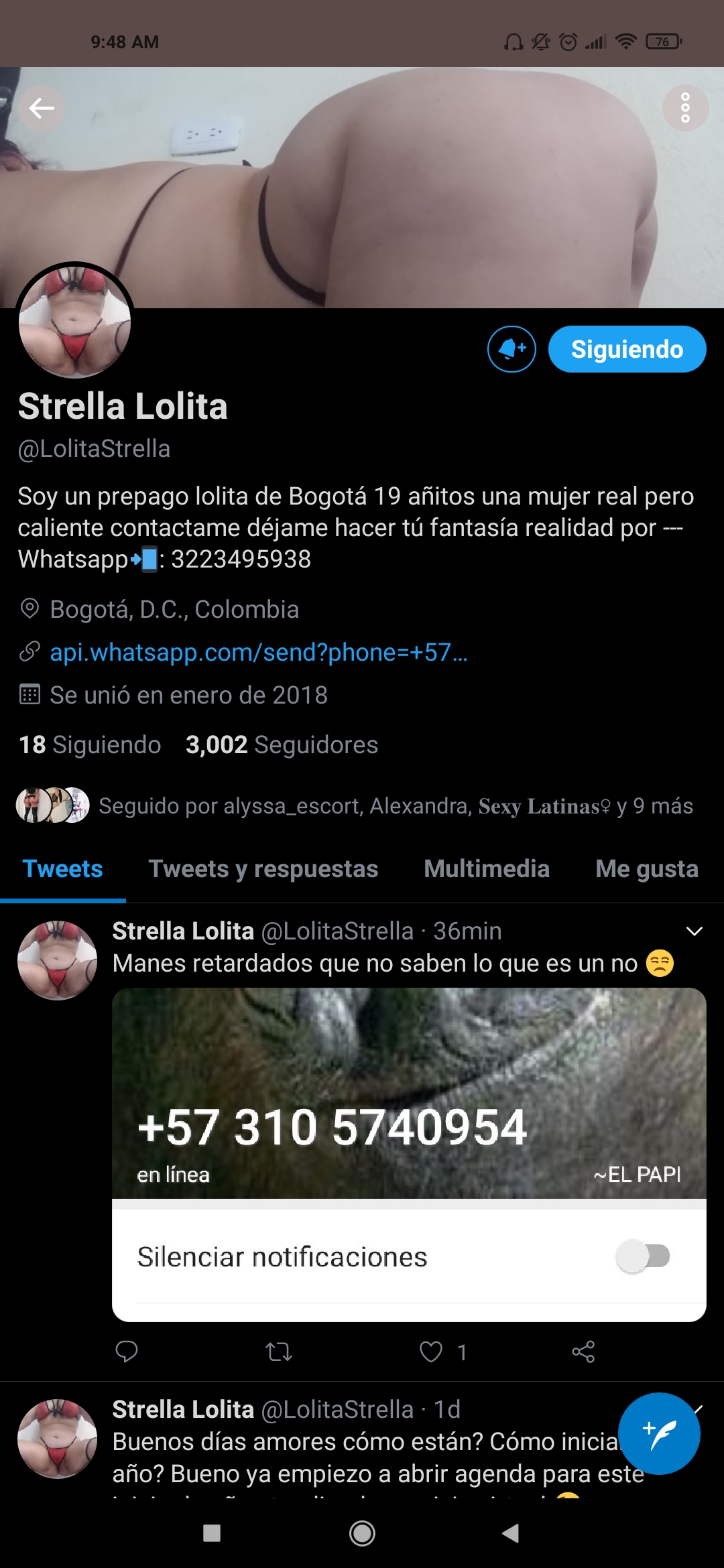Tap the system home button

(362, 1533)
